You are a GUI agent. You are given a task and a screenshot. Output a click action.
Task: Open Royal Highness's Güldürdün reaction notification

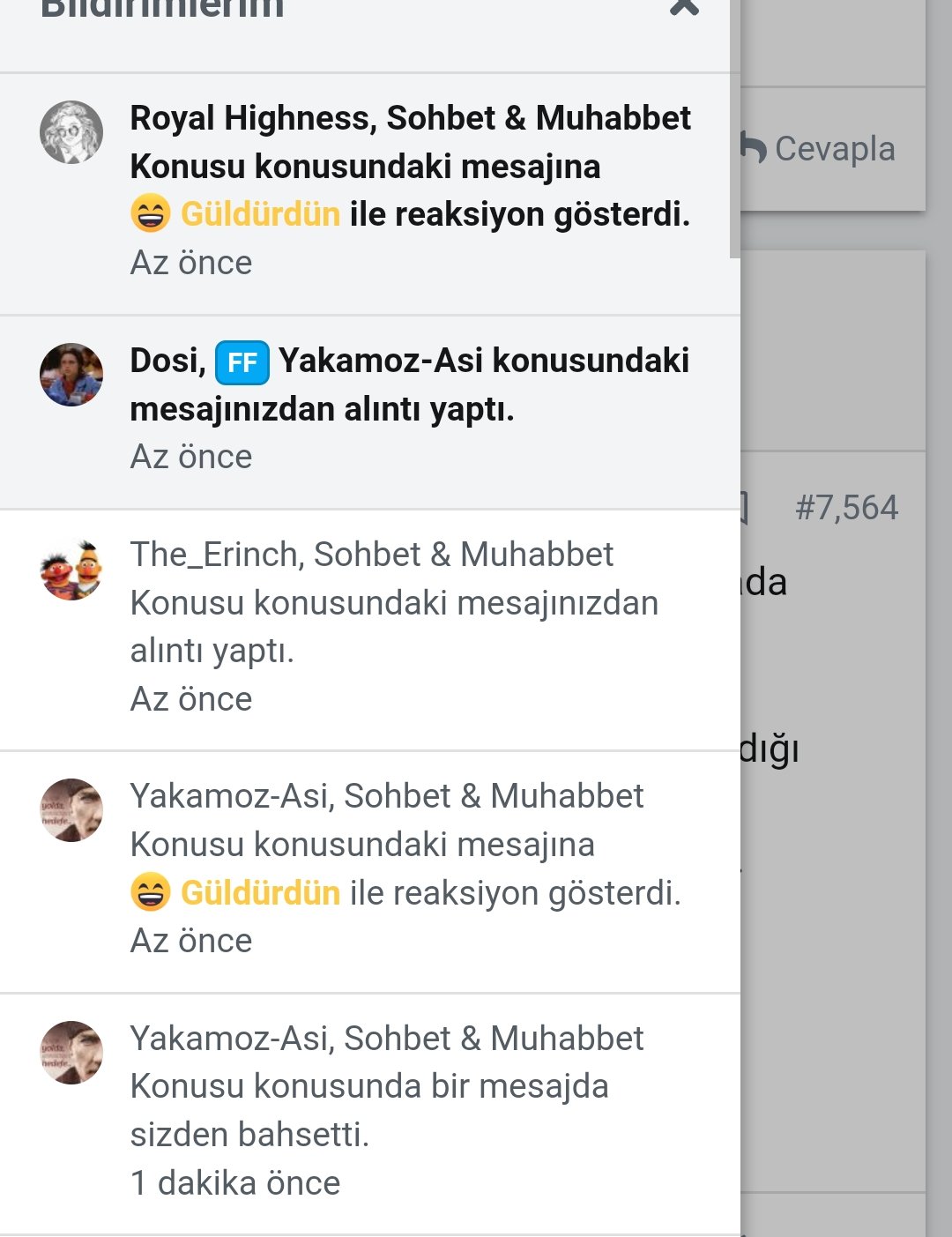(x=410, y=167)
